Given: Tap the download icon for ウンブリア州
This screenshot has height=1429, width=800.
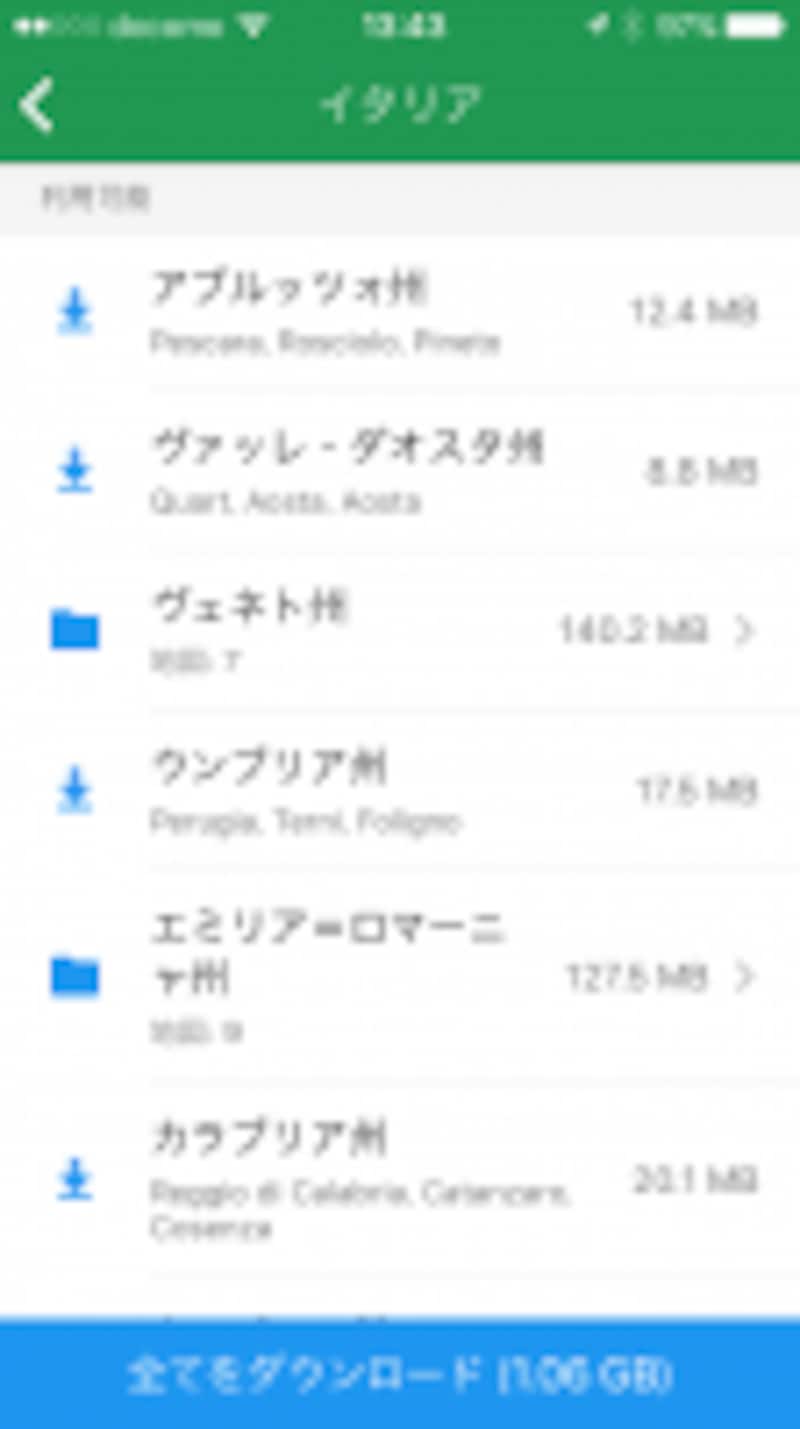Looking at the screenshot, I should point(75,790).
